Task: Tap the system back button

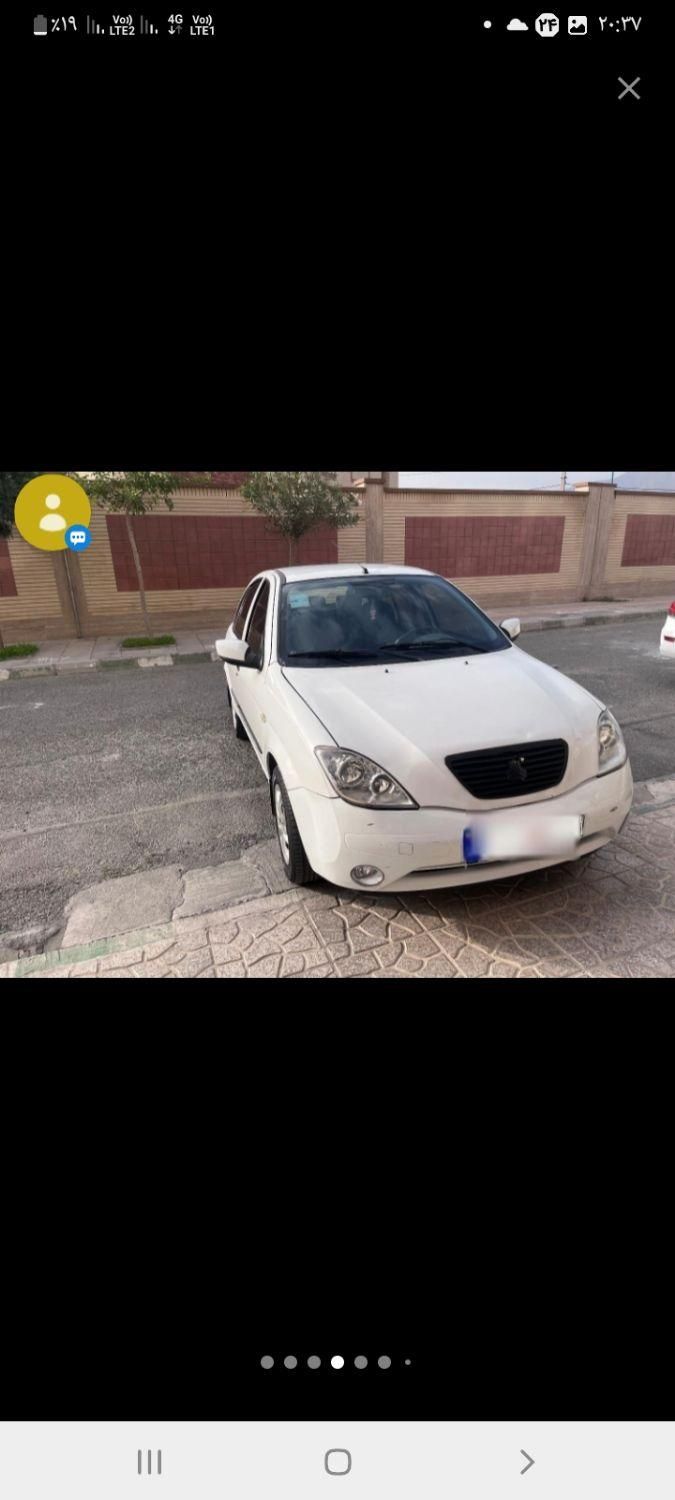Action: click(x=526, y=1462)
